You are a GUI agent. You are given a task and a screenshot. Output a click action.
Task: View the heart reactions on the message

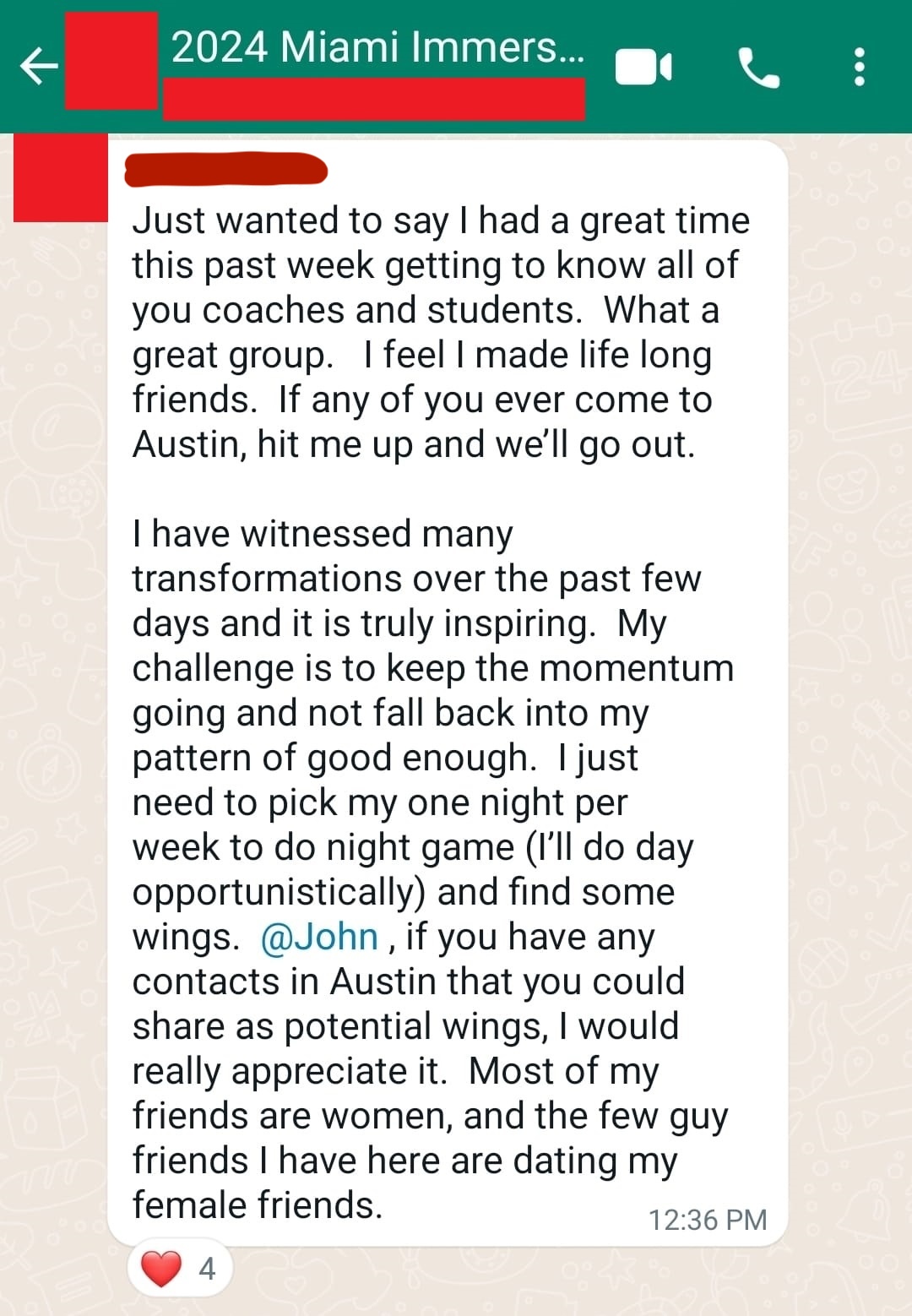coord(179,1268)
